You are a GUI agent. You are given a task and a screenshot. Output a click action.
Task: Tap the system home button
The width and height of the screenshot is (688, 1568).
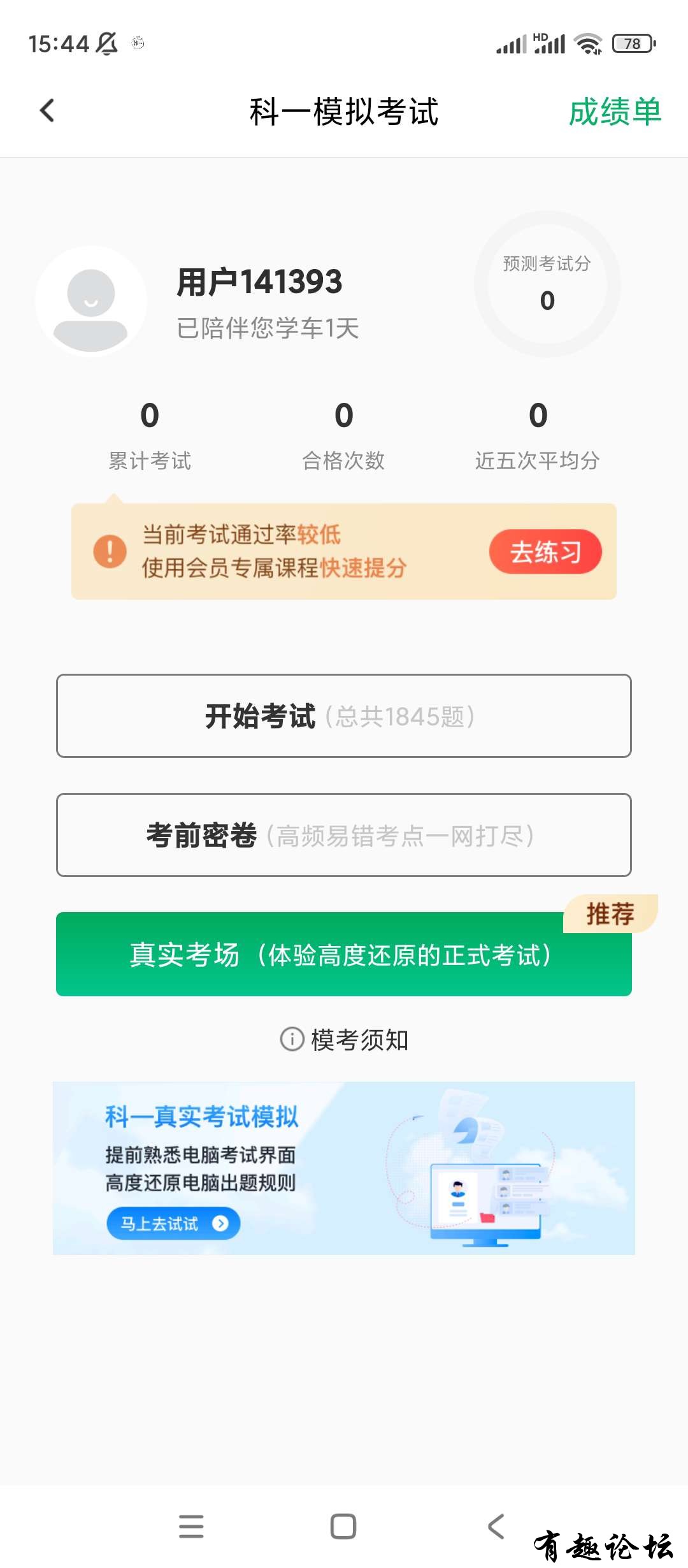click(x=343, y=1527)
